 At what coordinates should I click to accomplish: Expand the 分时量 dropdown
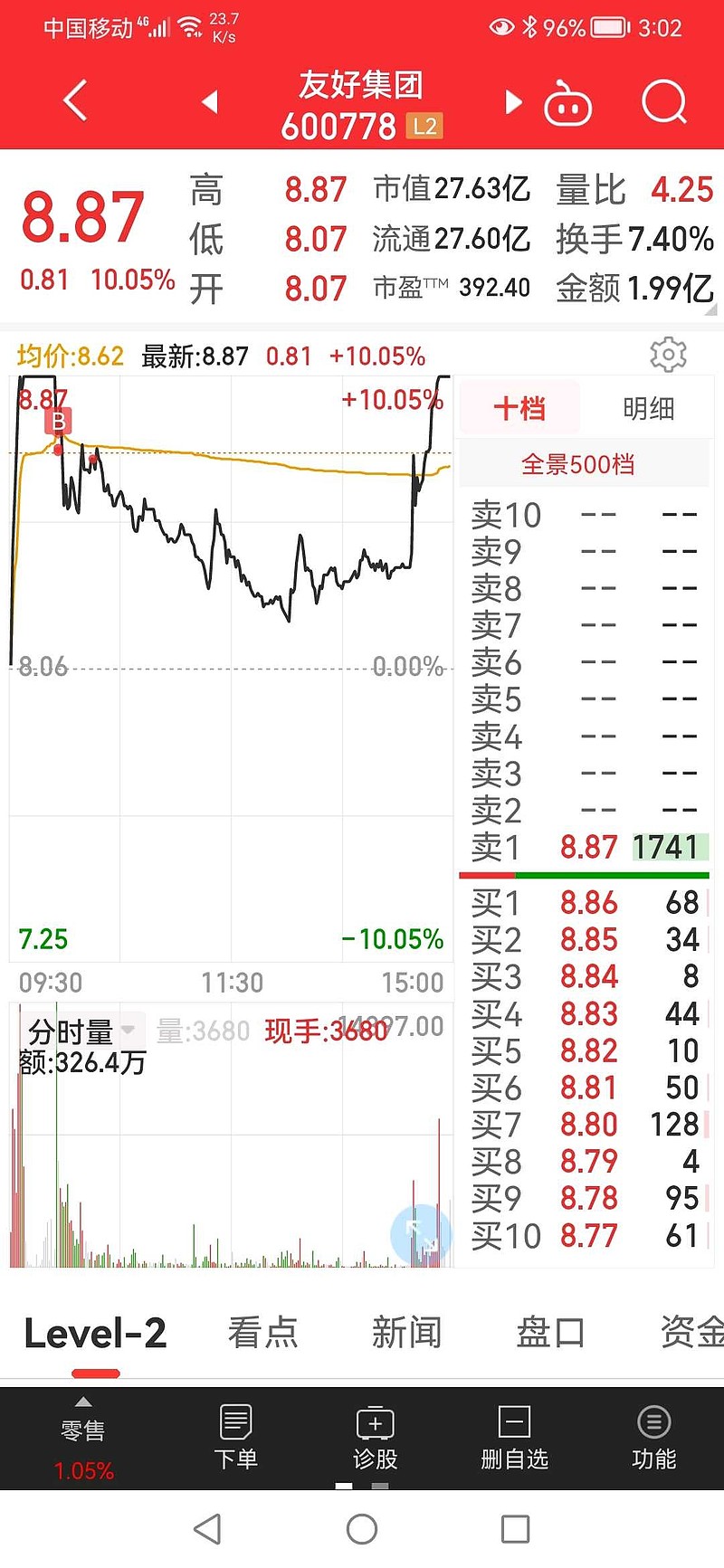81,1031
